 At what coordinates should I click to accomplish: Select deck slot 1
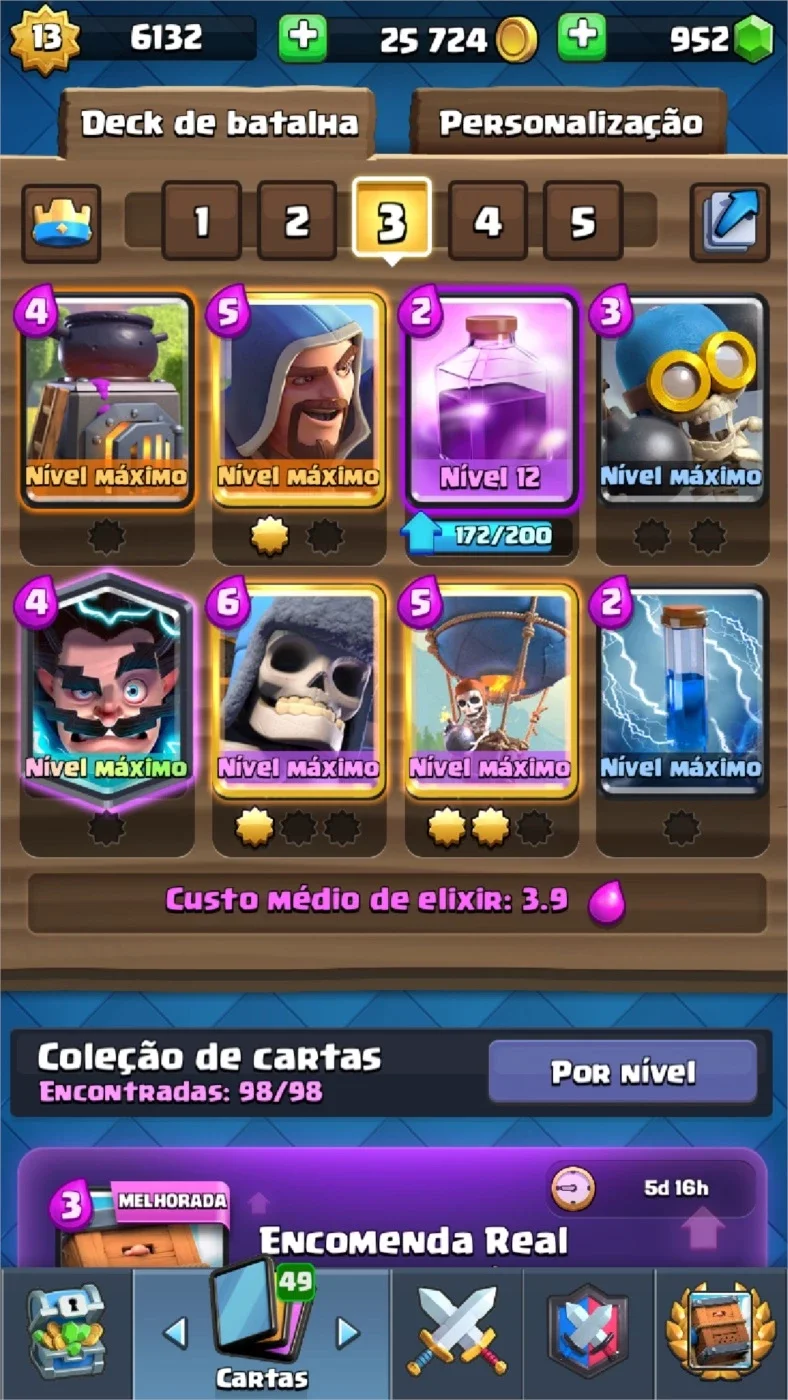pos(201,221)
